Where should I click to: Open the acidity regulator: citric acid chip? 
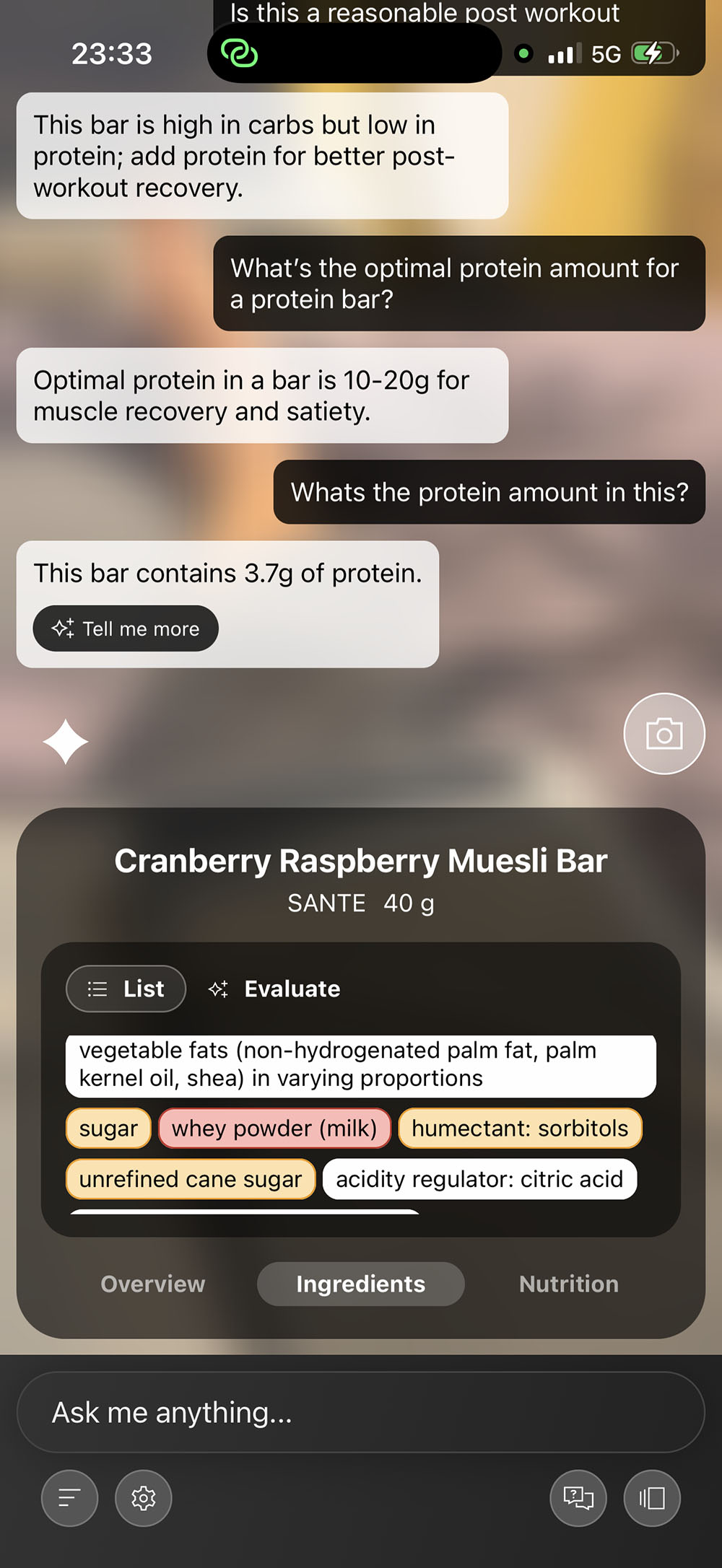point(479,1179)
